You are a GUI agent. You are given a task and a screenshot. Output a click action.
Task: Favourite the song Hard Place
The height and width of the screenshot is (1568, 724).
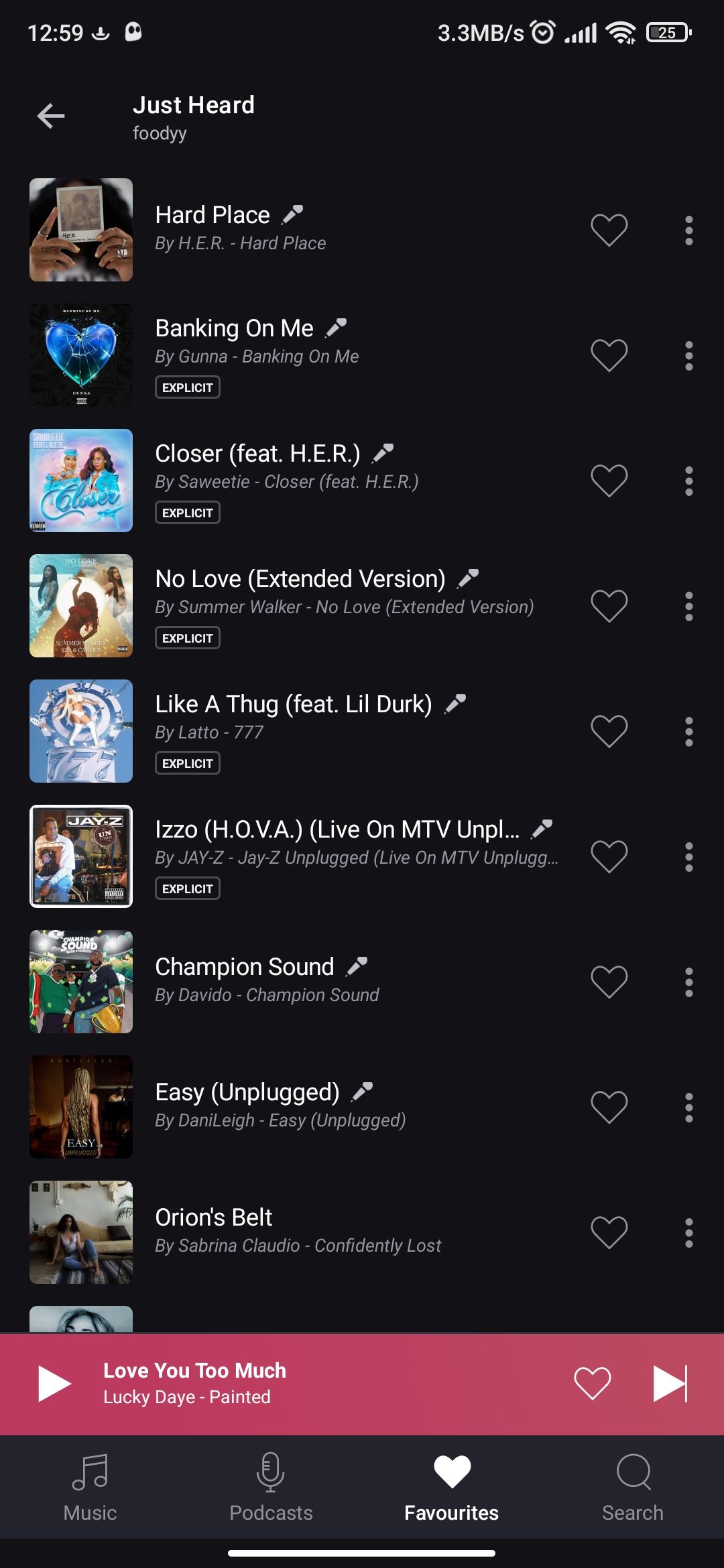pyautogui.click(x=608, y=229)
